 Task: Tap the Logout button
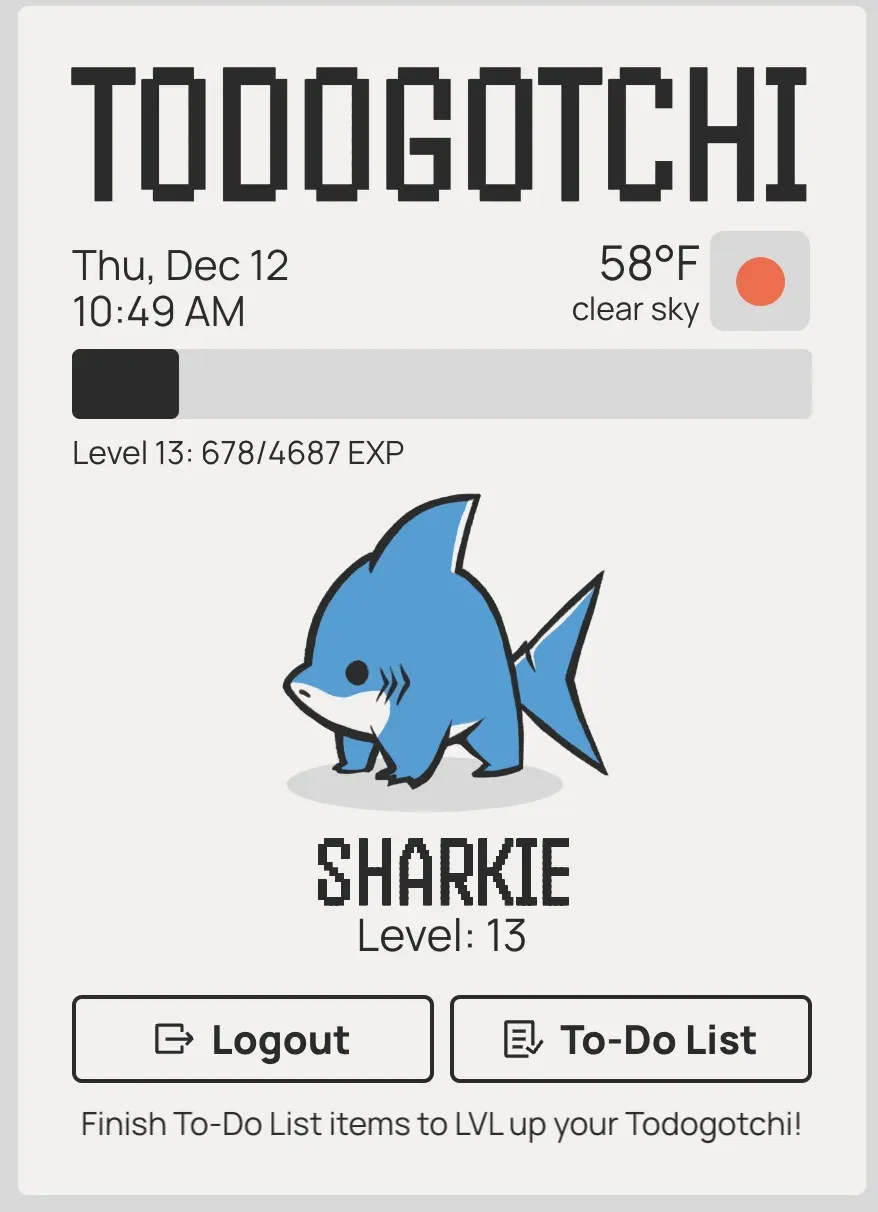tap(252, 1039)
